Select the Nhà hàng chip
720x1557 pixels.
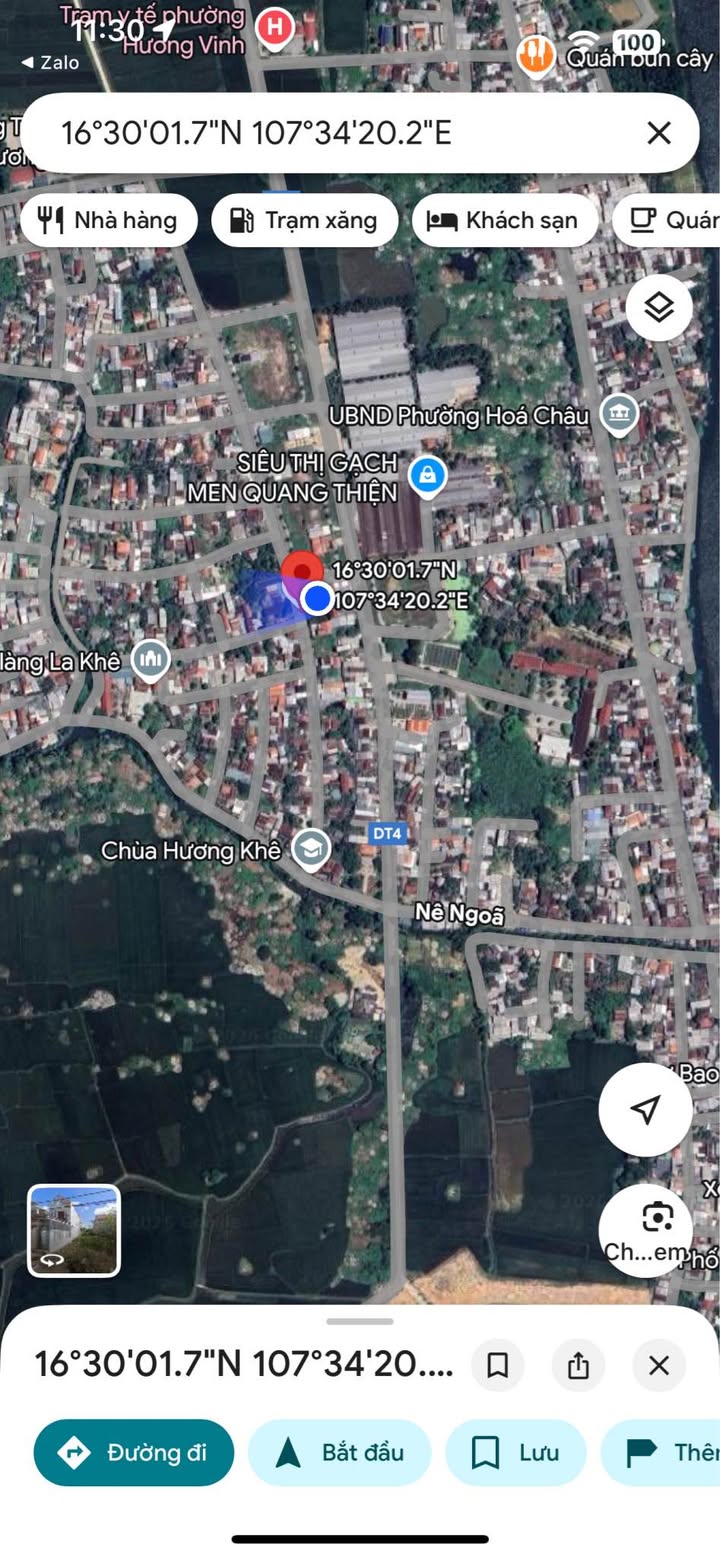[x=108, y=220]
